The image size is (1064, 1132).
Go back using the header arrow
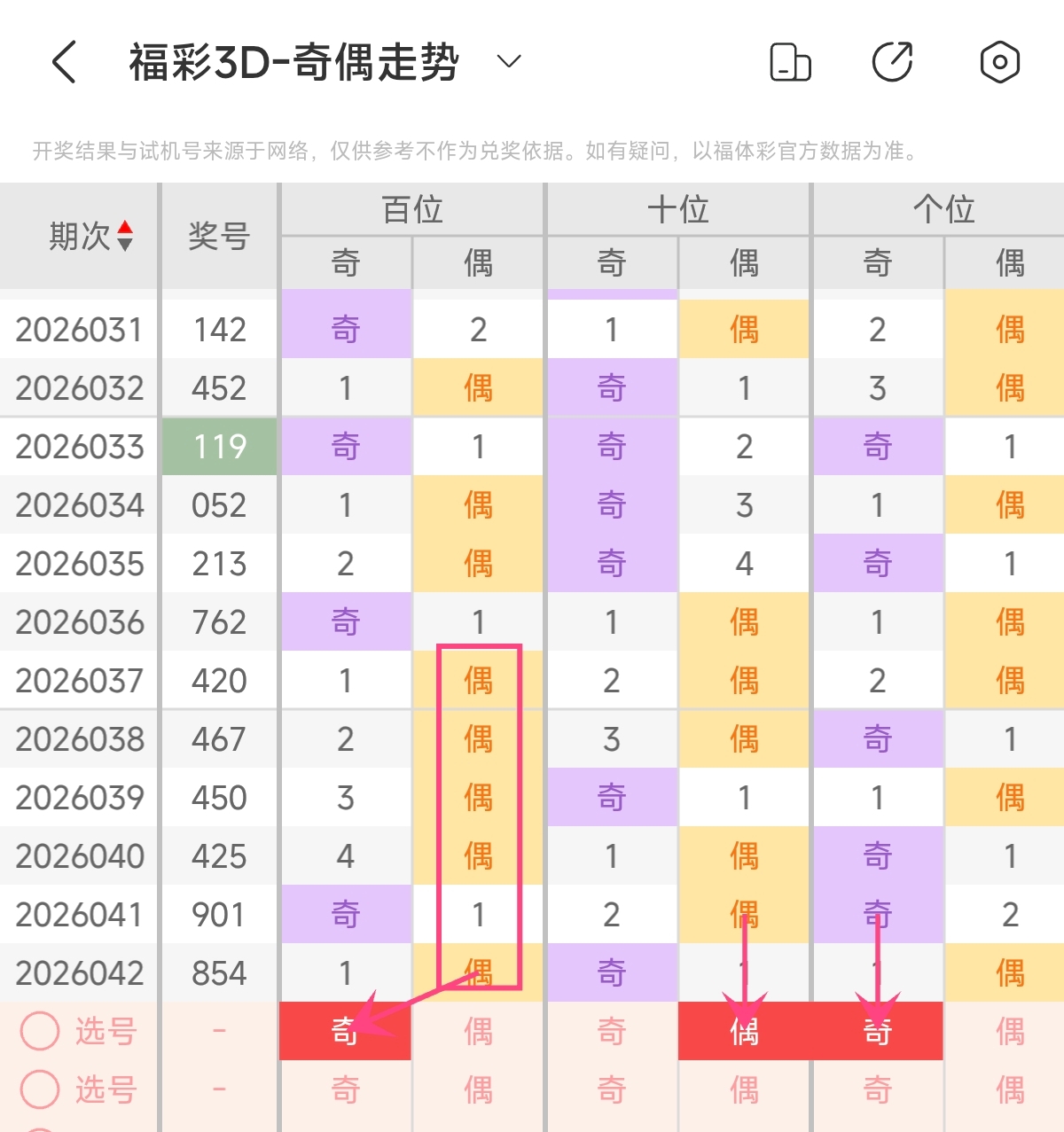pyautogui.click(x=64, y=62)
